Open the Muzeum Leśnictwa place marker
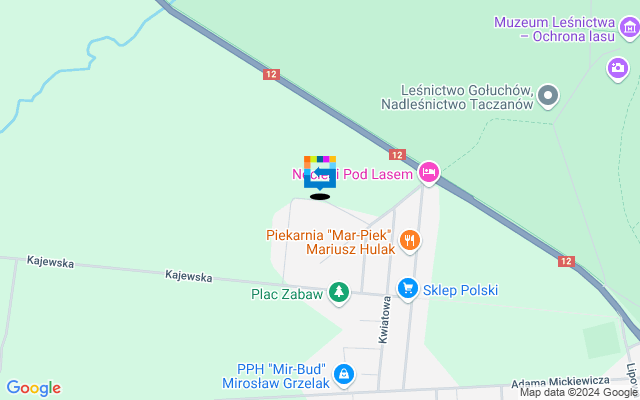 click(627, 30)
